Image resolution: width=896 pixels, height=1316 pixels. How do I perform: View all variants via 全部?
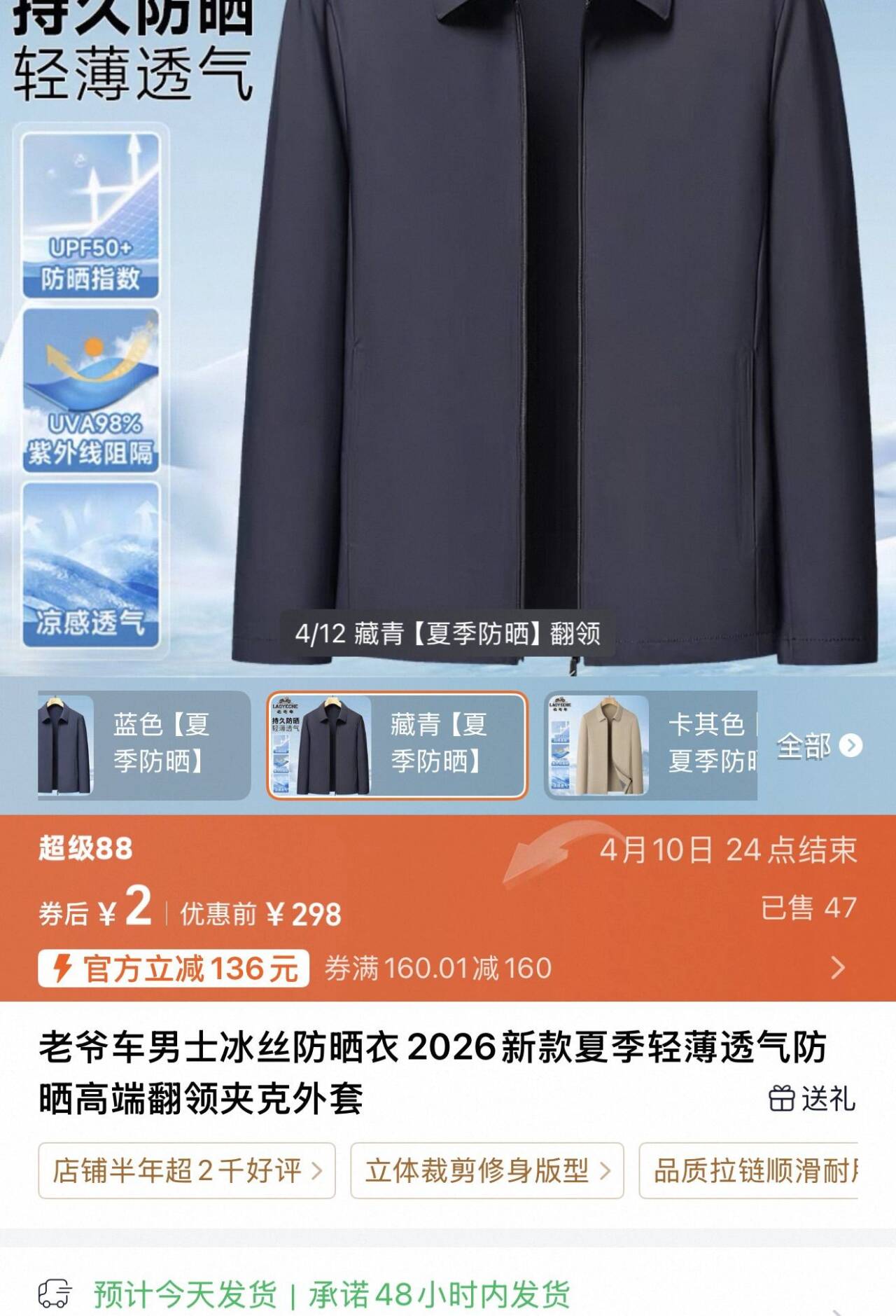point(818,746)
